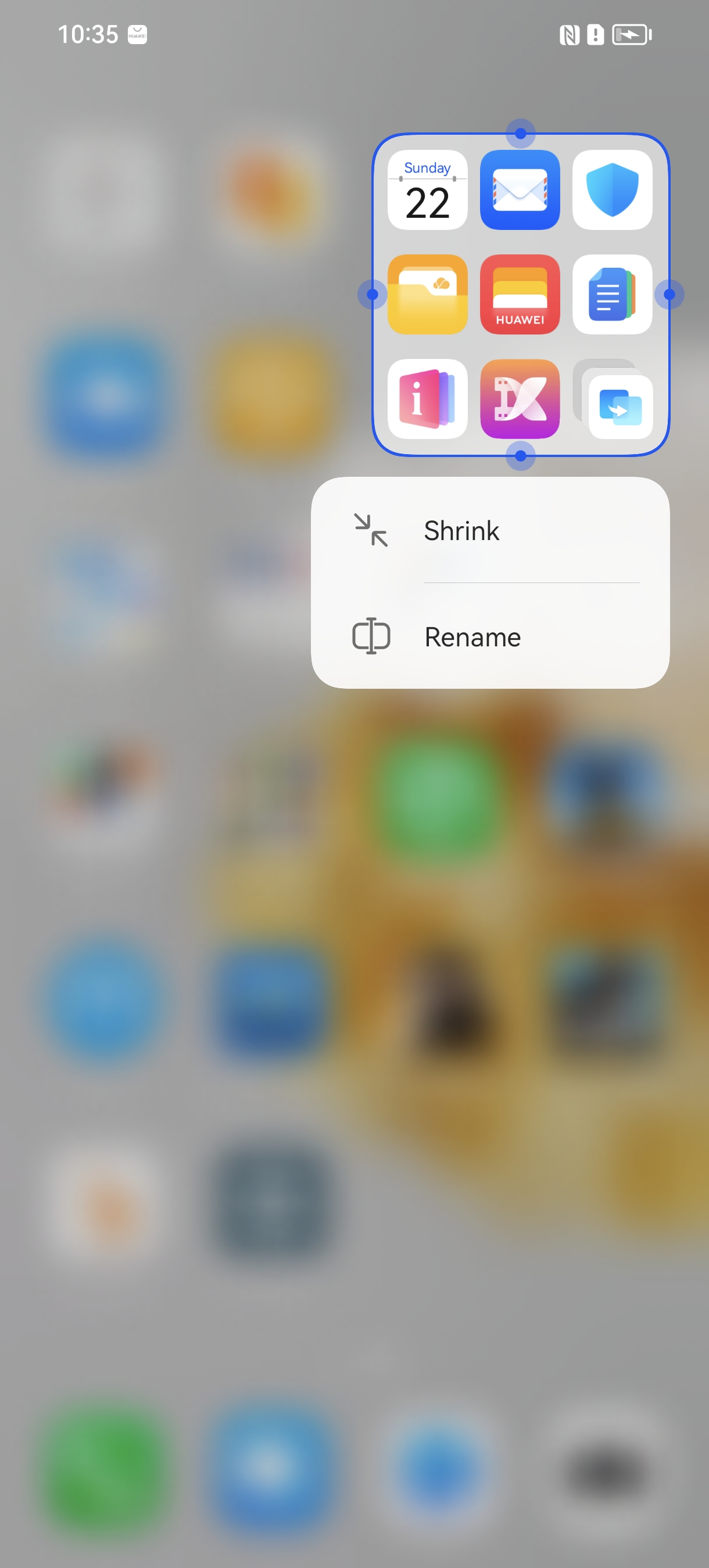Open the yellow Files app
The width and height of the screenshot is (709, 1568).
pos(428,294)
